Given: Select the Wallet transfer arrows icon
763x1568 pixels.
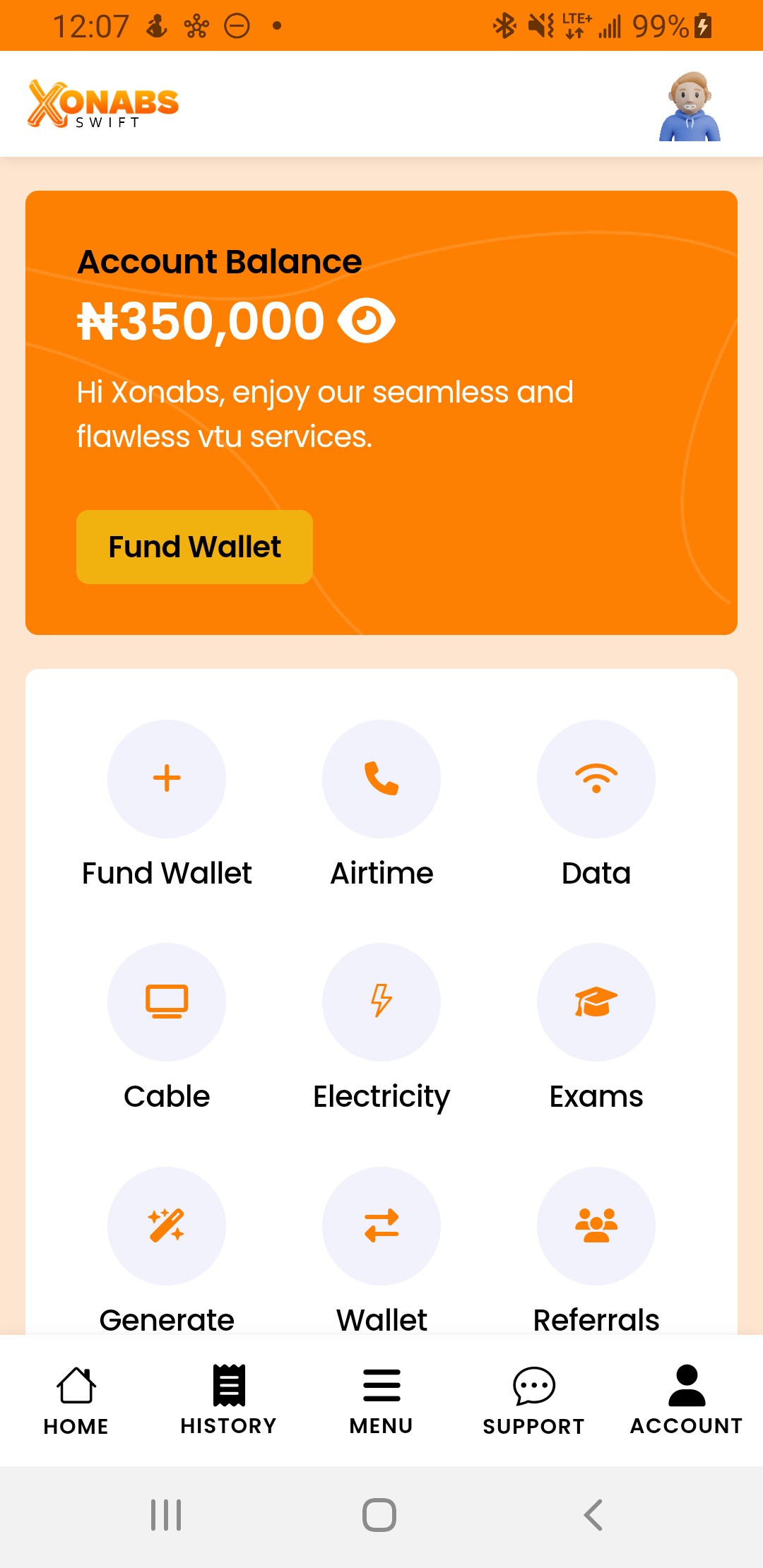Looking at the screenshot, I should coord(381,1226).
